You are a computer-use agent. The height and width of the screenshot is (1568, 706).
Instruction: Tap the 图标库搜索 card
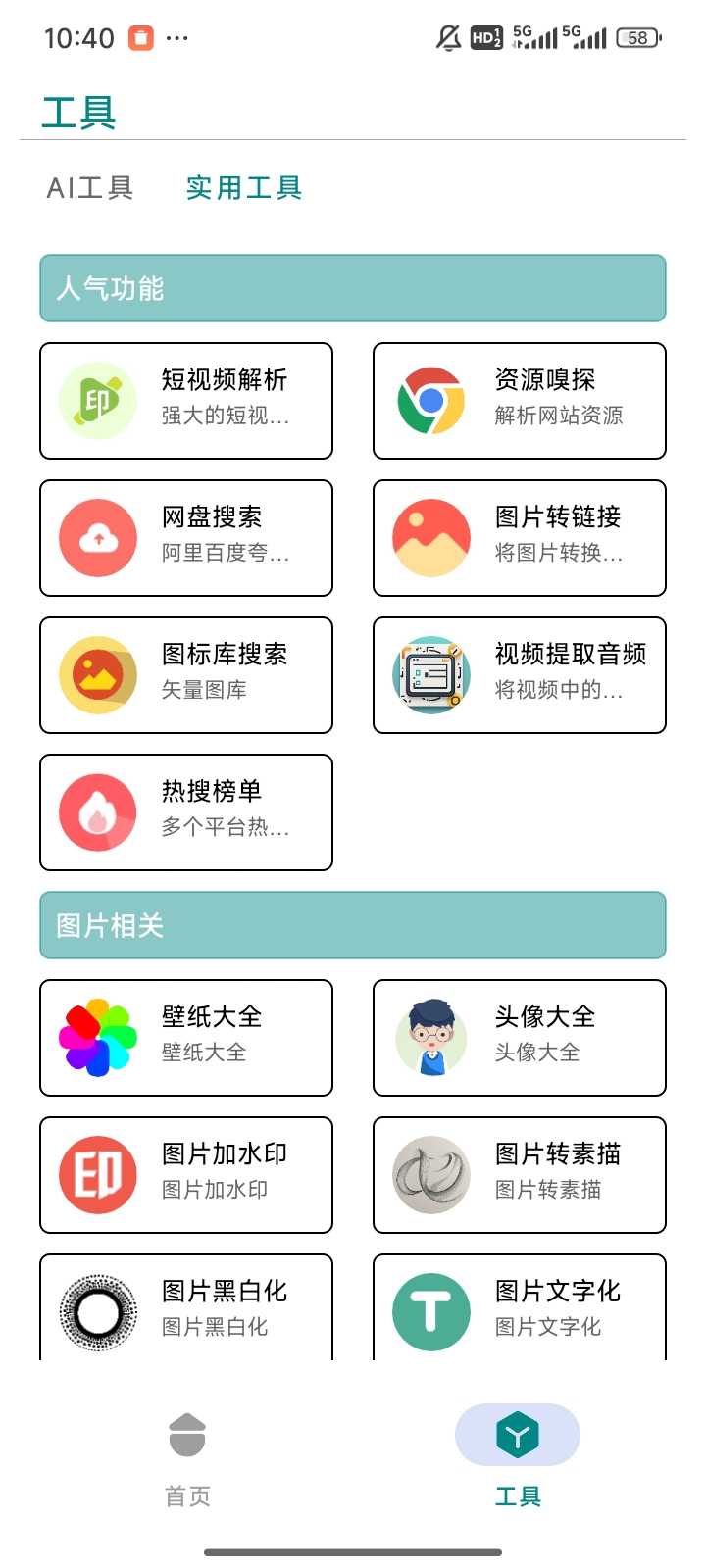pyautogui.click(x=186, y=675)
